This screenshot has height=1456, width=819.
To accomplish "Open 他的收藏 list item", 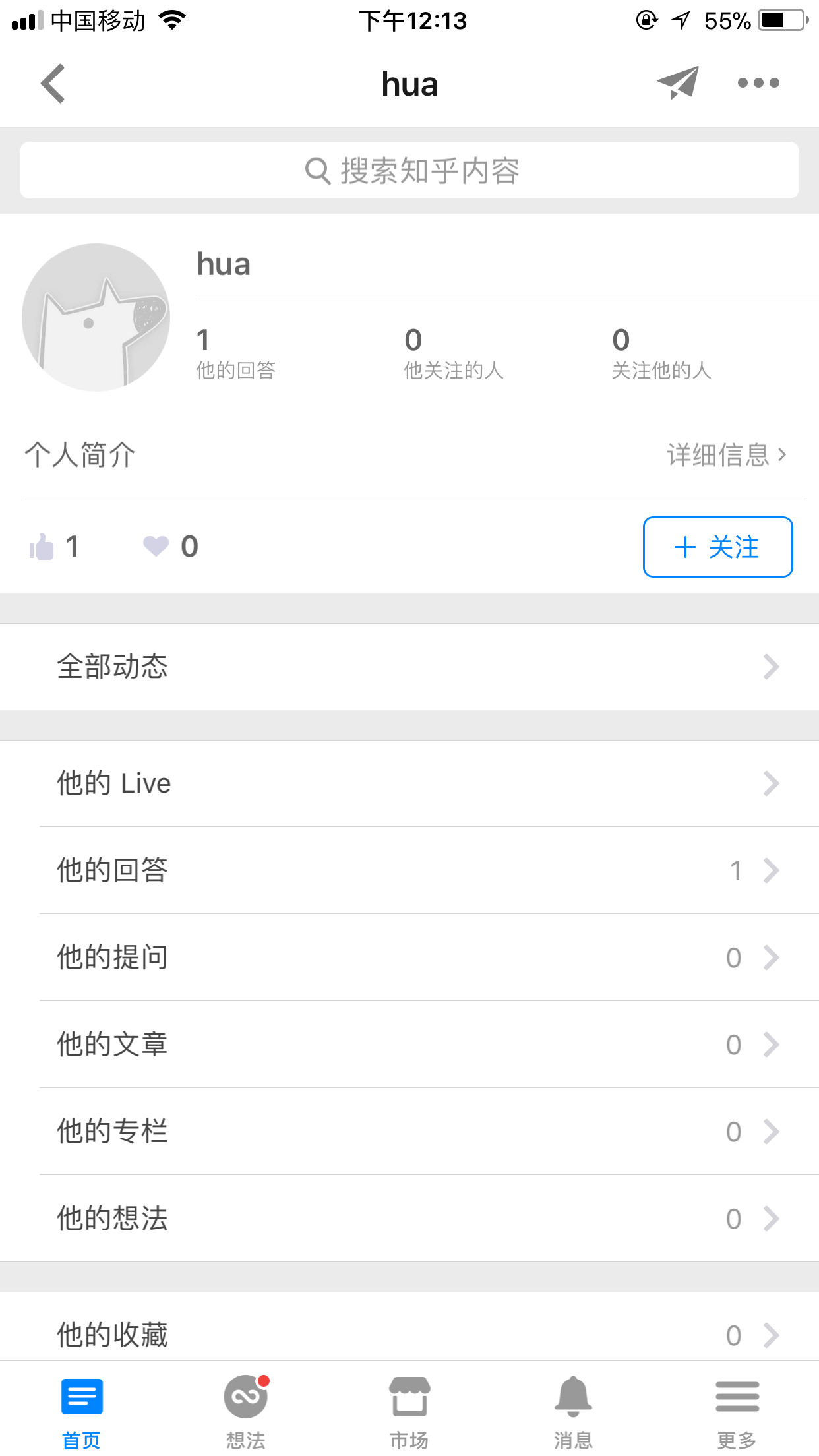I will click(409, 1333).
